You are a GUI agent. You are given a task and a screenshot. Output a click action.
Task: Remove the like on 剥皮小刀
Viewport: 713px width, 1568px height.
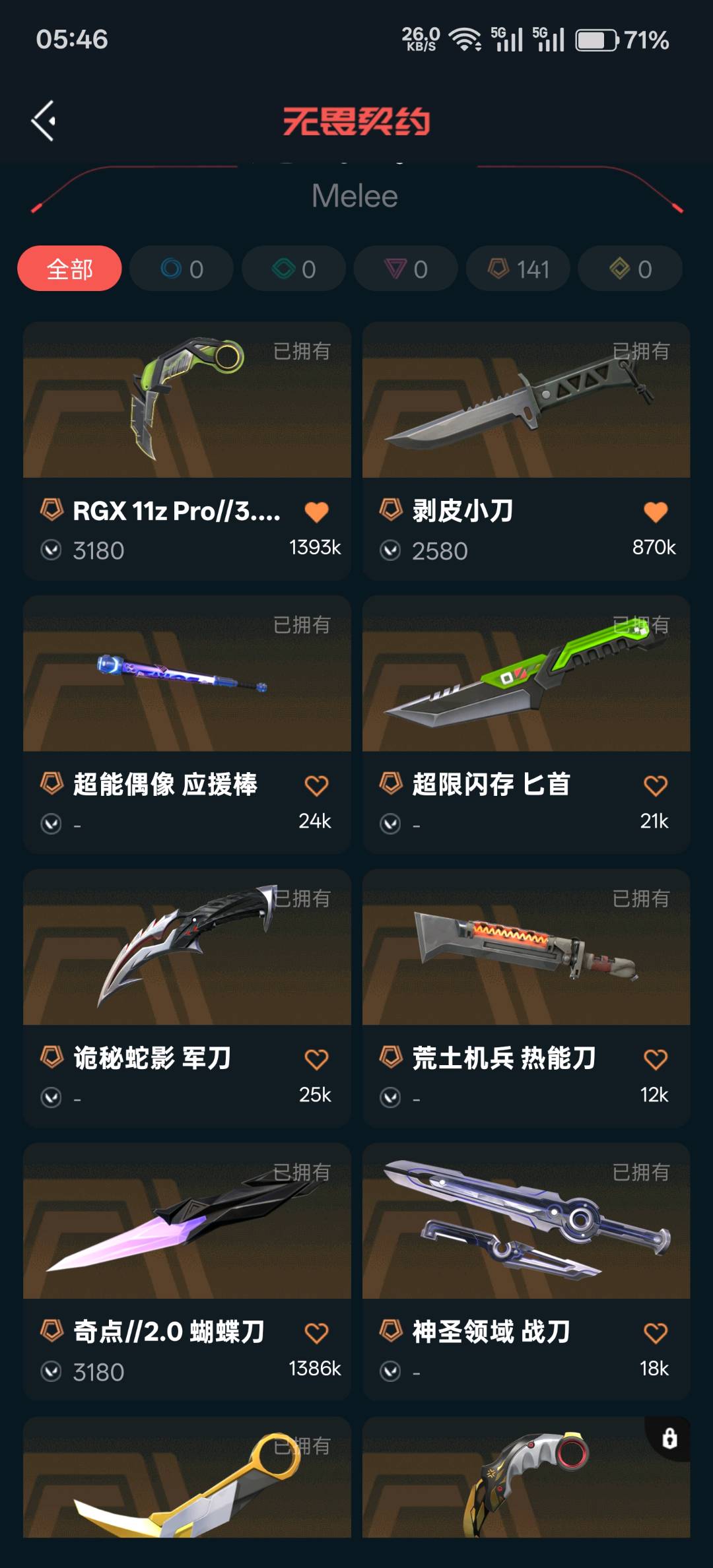point(656,511)
